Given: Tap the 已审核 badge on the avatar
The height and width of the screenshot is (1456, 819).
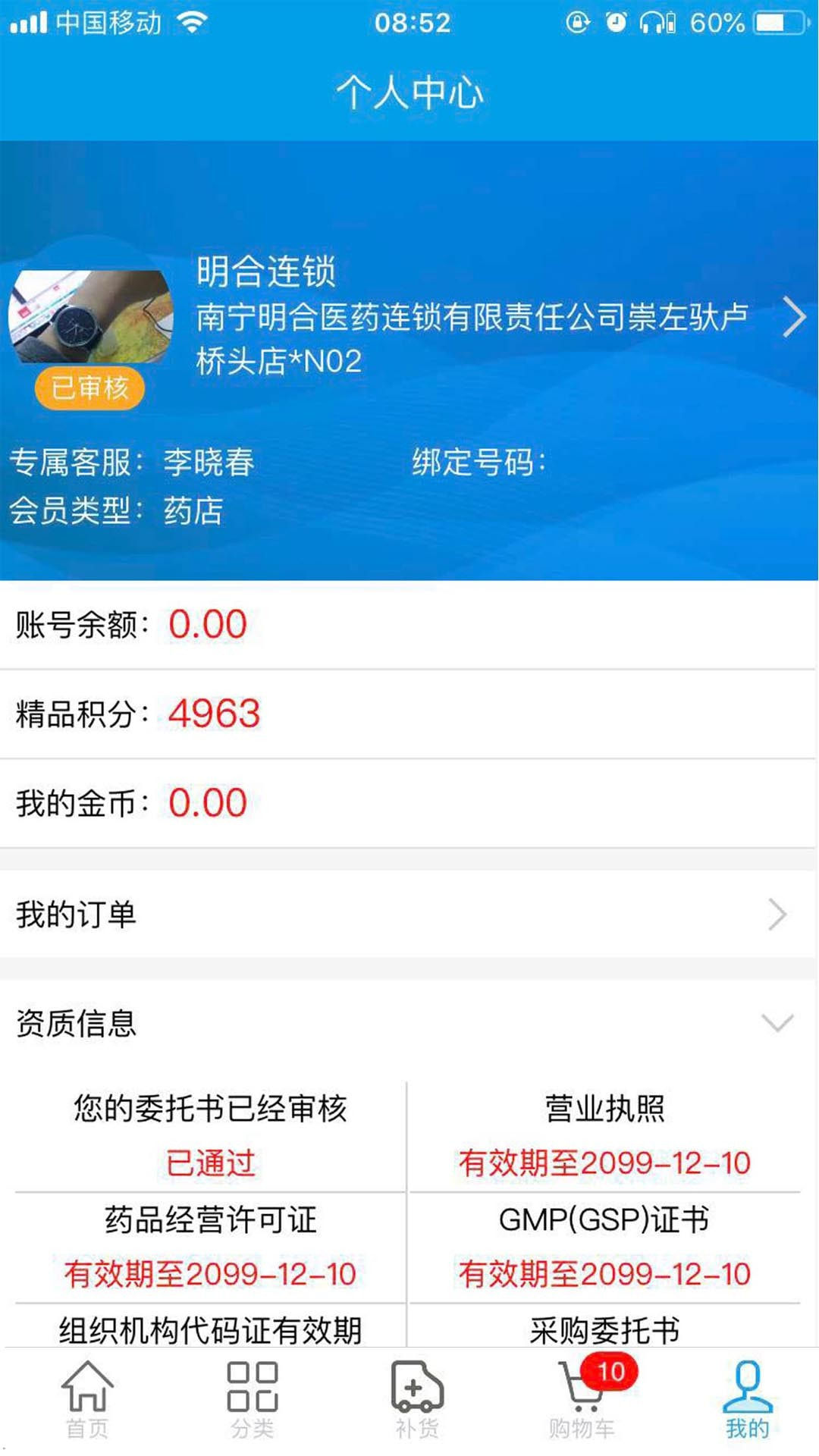Looking at the screenshot, I should click(x=91, y=388).
